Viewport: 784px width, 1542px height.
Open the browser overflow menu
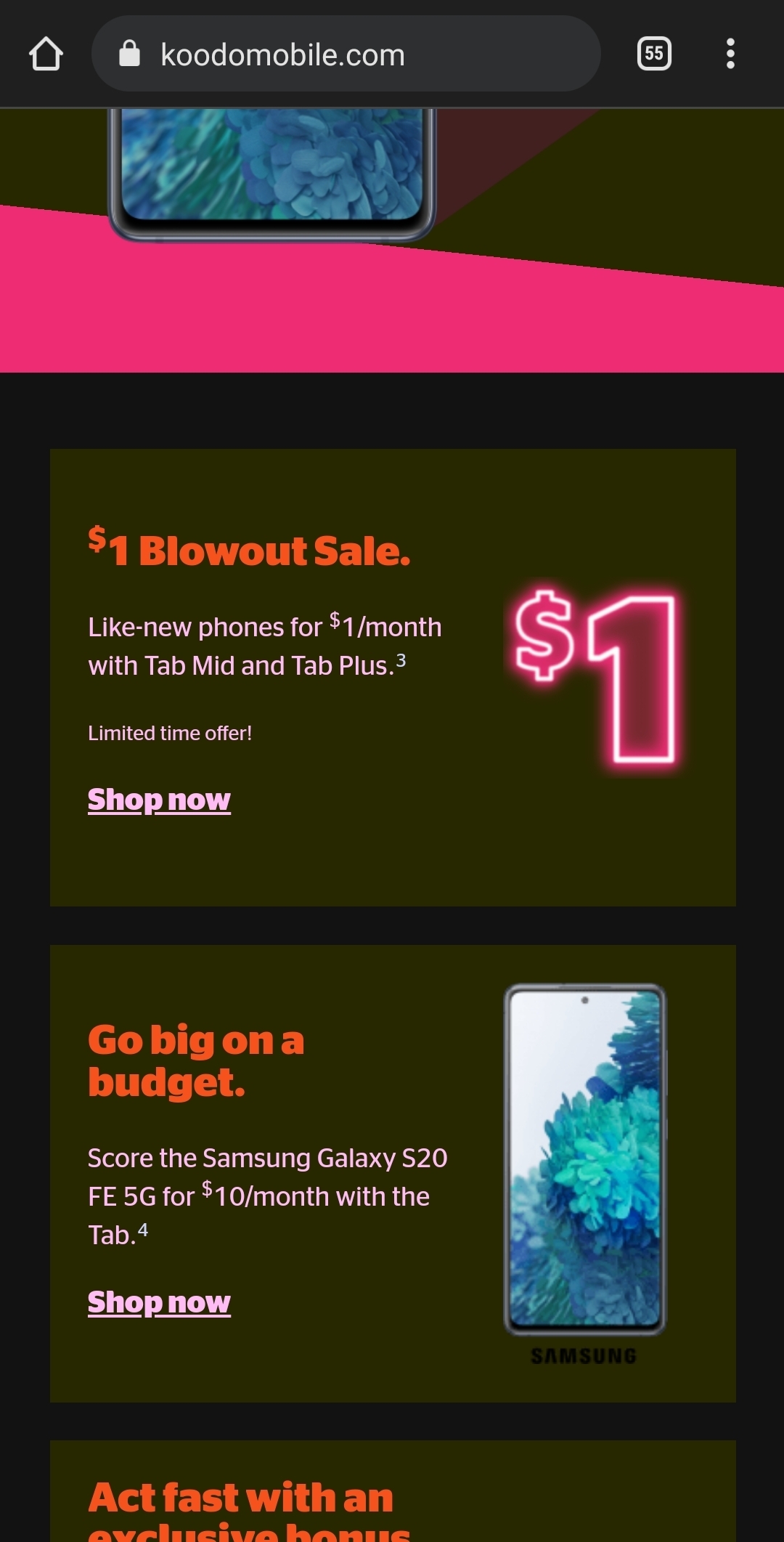click(730, 54)
